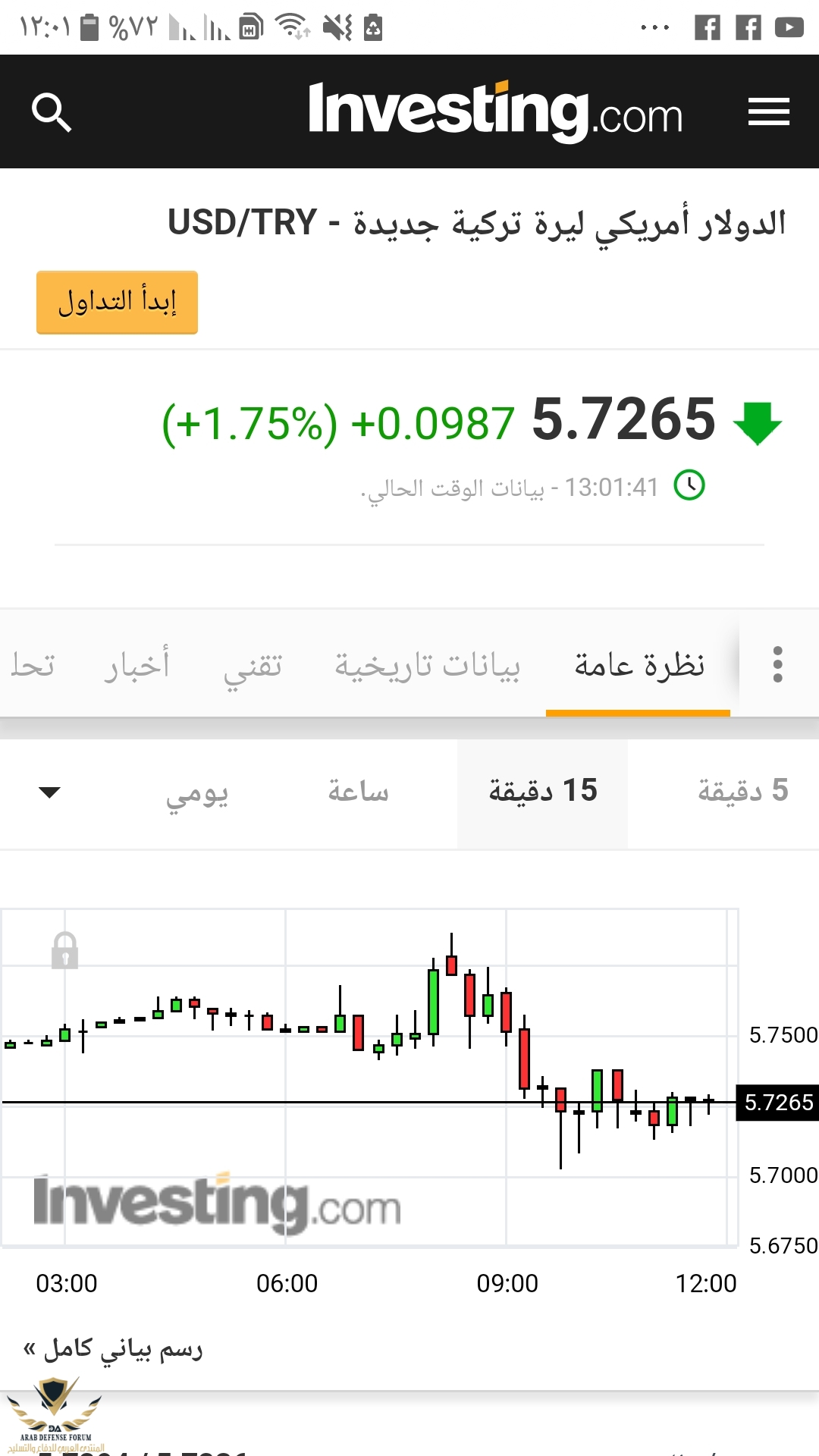Switch to أخبار tab
This screenshot has height=1456, width=819.
click(136, 665)
